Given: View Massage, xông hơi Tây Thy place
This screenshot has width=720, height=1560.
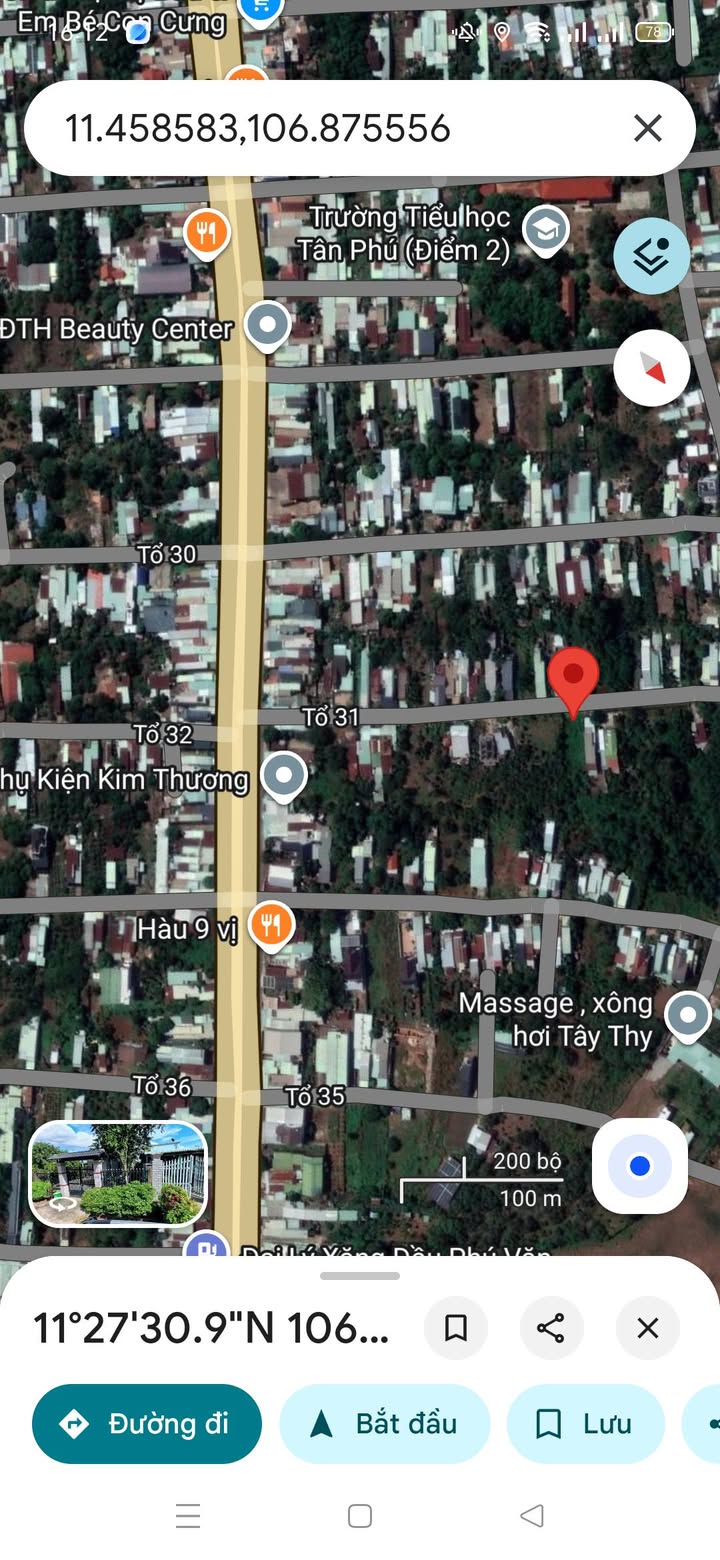Looking at the screenshot, I should (687, 1016).
